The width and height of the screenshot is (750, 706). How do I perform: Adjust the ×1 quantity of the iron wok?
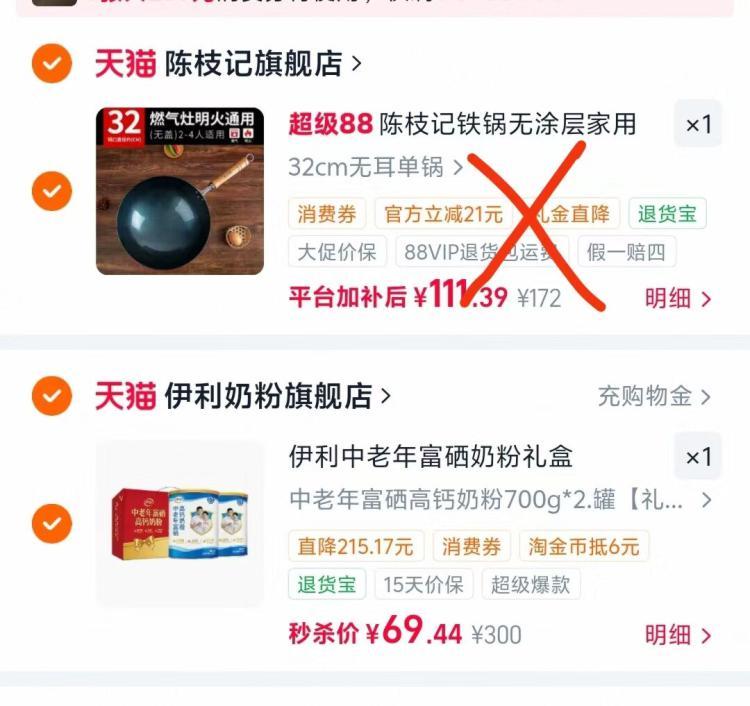[698, 124]
